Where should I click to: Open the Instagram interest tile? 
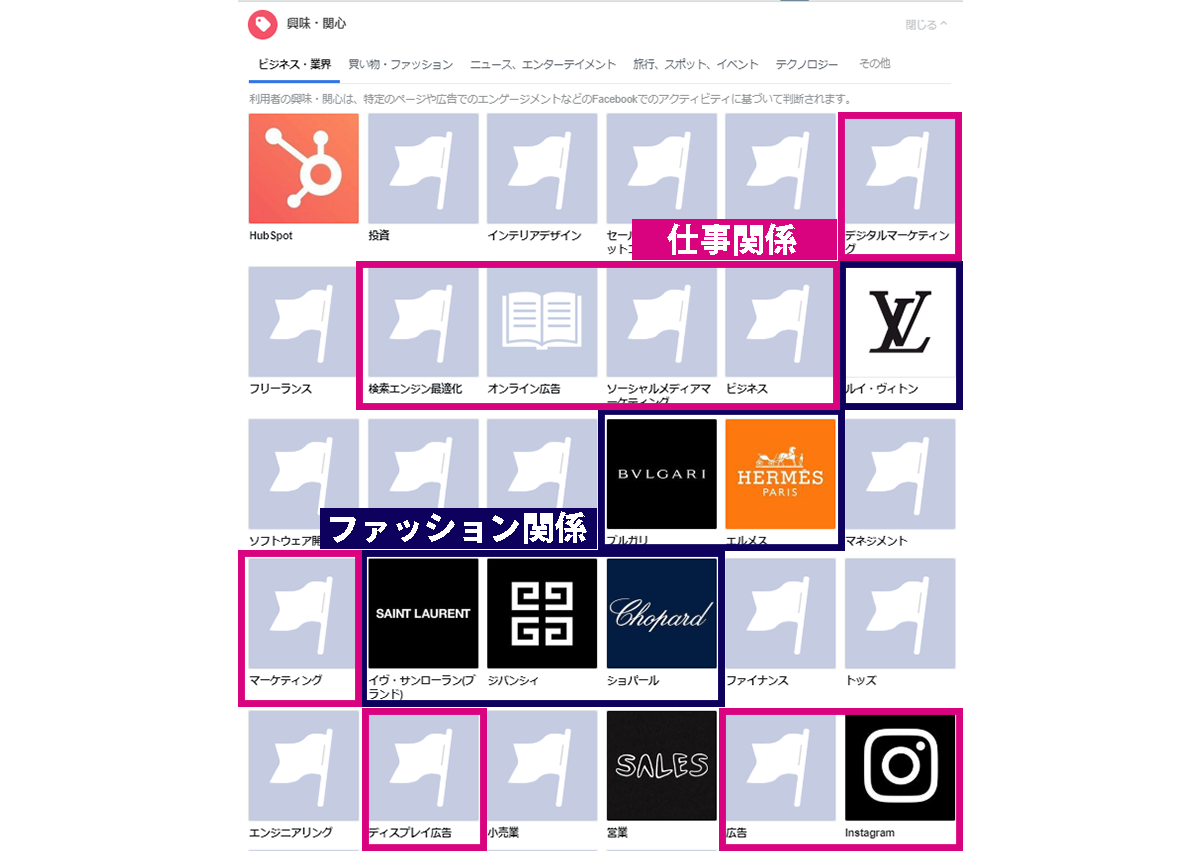pos(900,766)
